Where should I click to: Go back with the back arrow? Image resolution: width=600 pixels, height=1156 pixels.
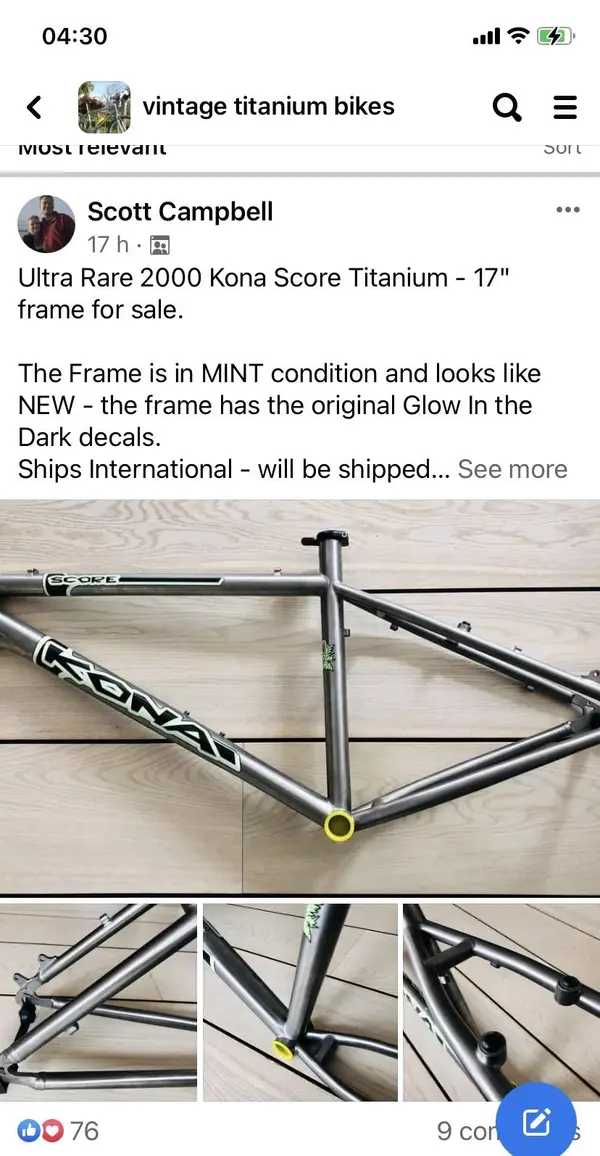click(x=34, y=107)
